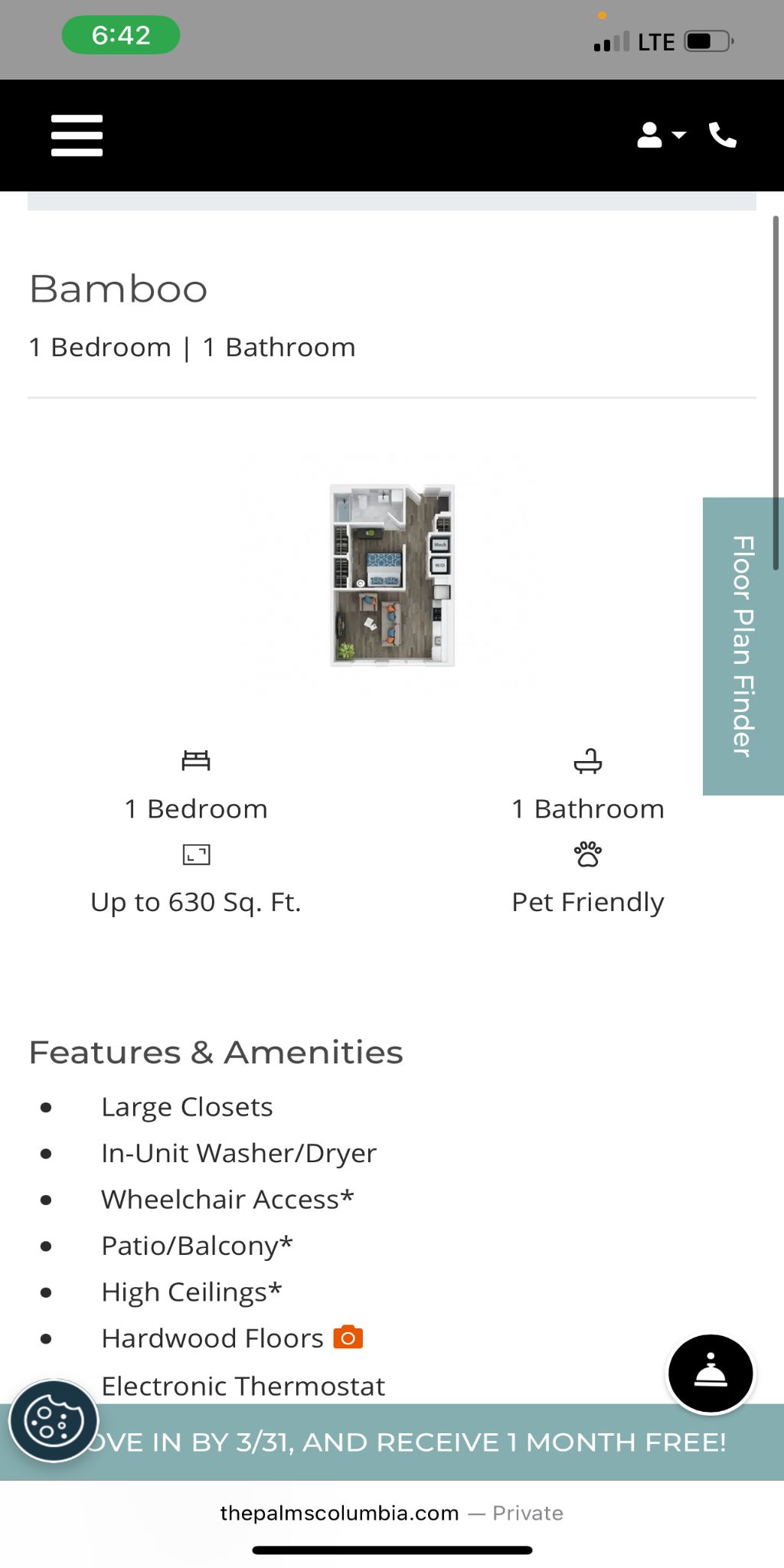784x1568 pixels.
Task: Open the cookie preferences button
Action: pyautogui.click(x=53, y=1422)
